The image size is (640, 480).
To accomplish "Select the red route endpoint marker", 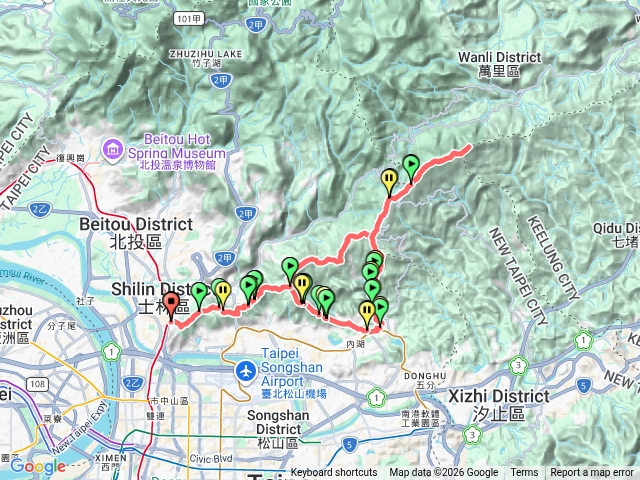I will 171,304.
